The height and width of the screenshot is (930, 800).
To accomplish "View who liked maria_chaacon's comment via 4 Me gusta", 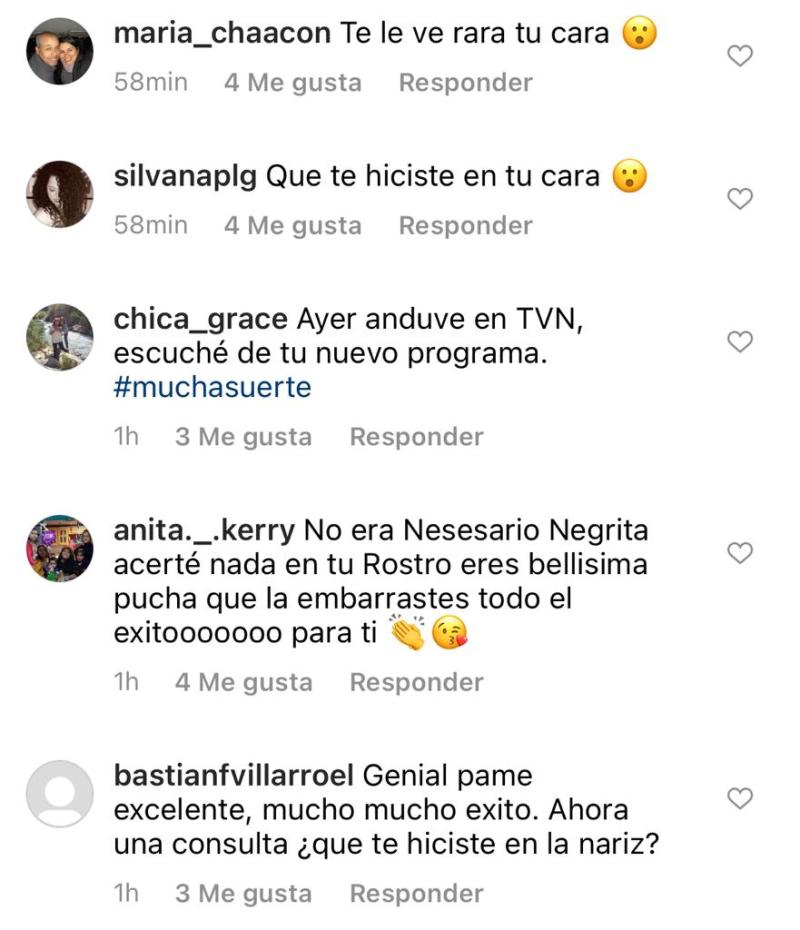I will tap(290, 83).
